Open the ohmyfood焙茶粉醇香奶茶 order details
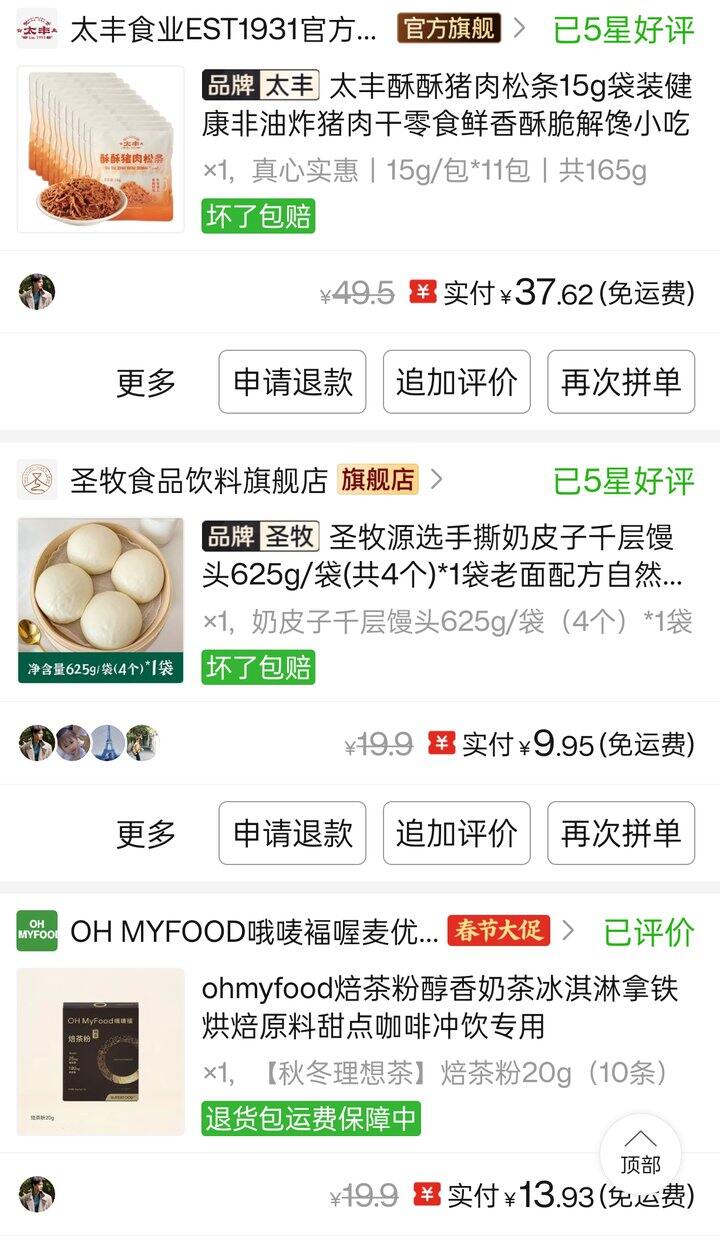The height and width of the screenshot is (1250, 720). (x=440, y=1007)
